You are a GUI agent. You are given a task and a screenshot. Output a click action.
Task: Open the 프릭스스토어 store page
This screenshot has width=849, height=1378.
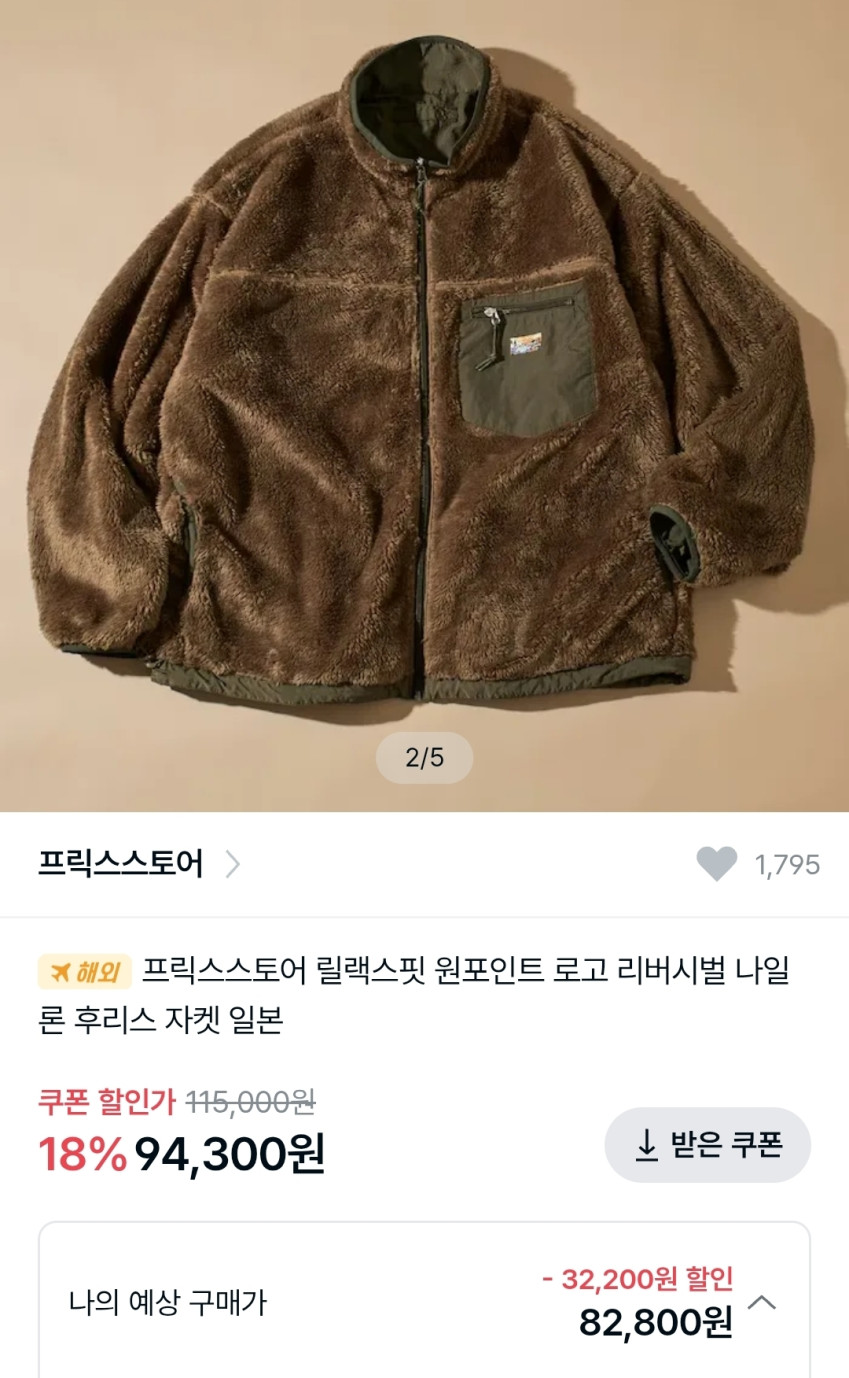[139, 864]
